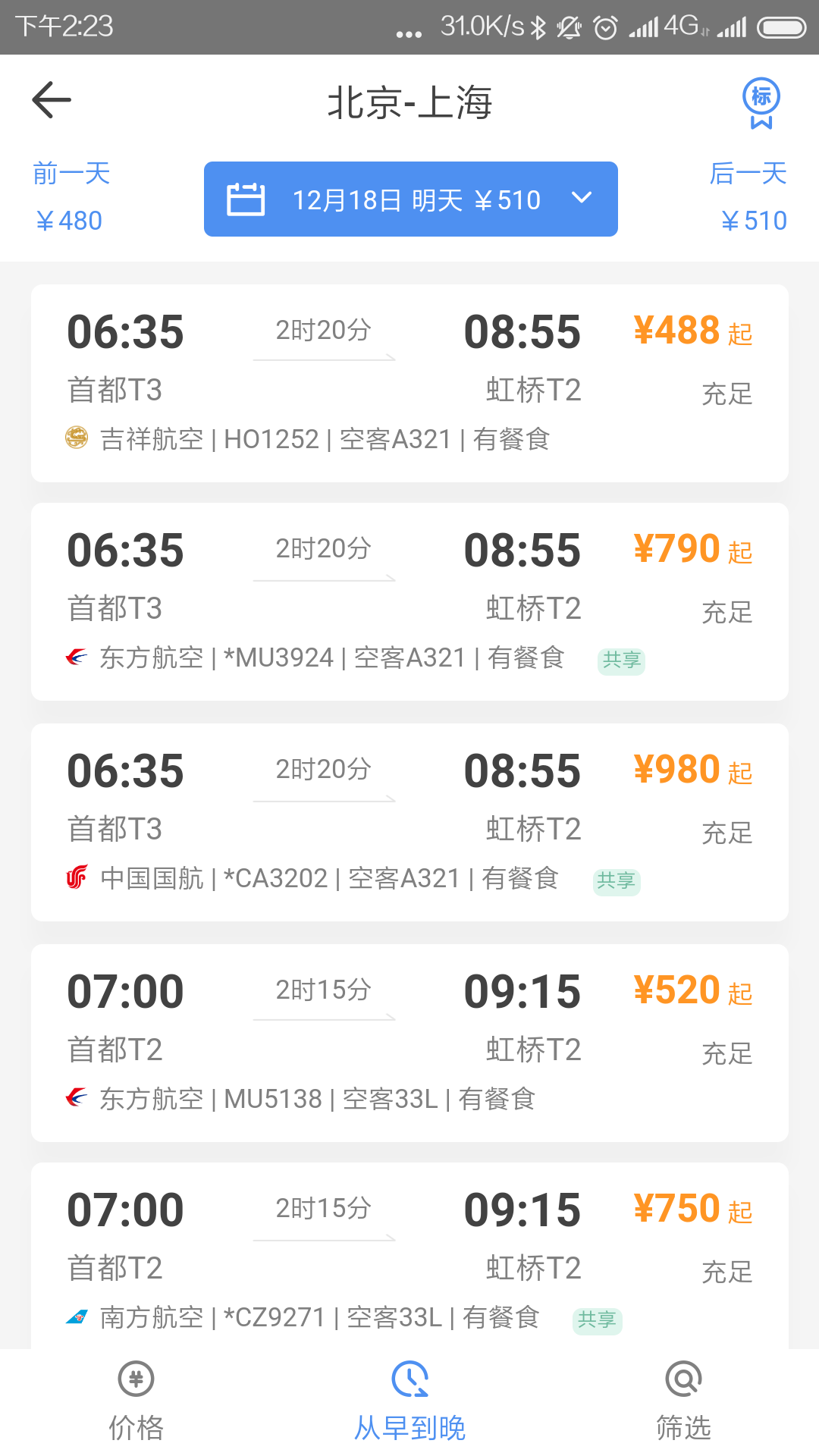Click the Air China logo on flight CA3202
The width and height of the screenshot is (819, 1456).
click(x=77, y=877)
